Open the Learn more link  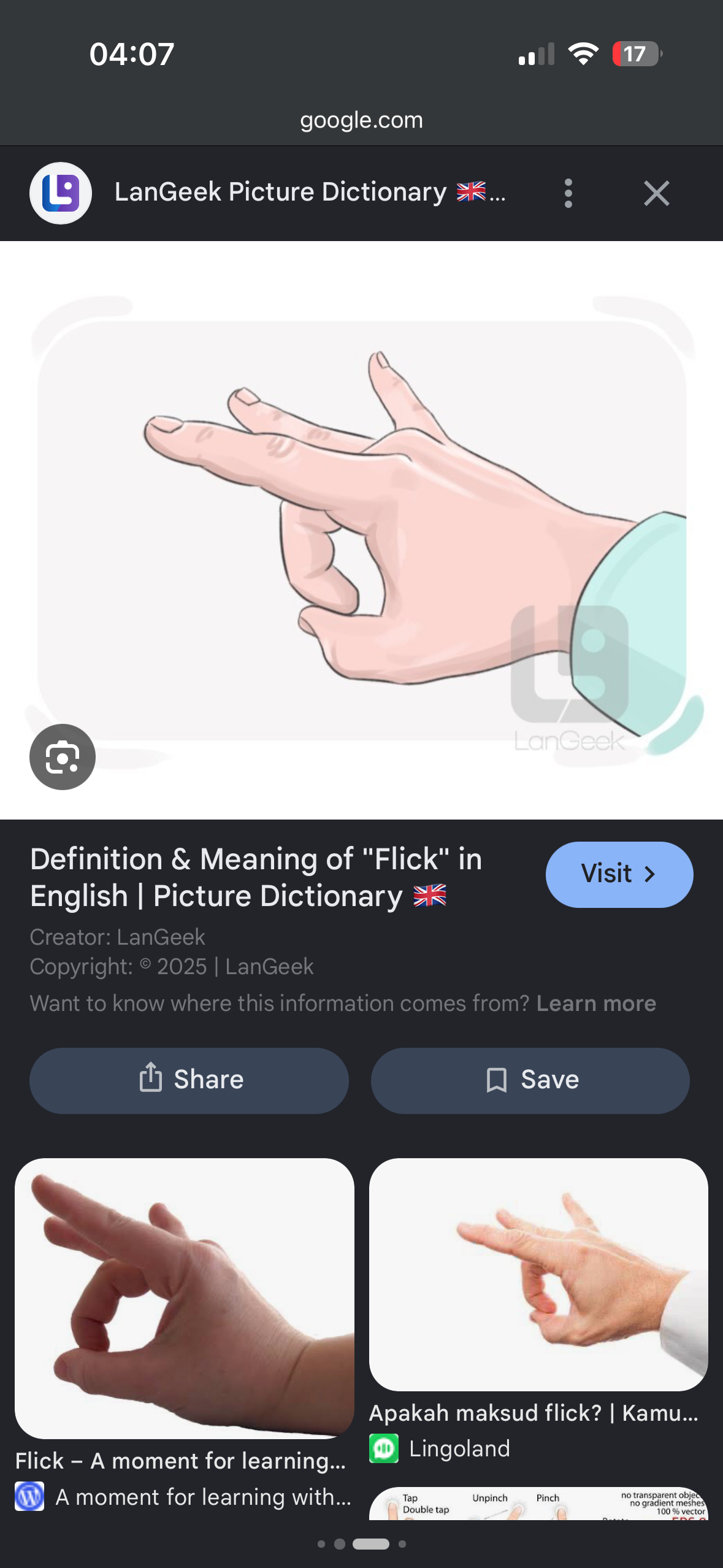coord(596,1003)
